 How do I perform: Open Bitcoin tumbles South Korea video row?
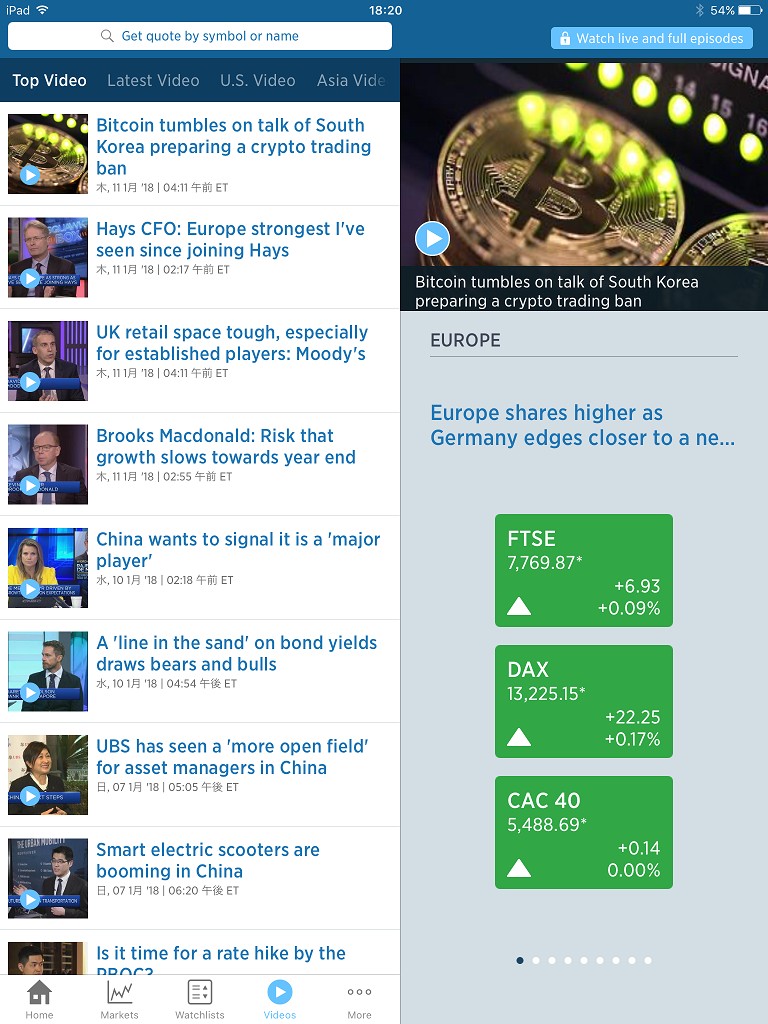[x=231, y=147]
